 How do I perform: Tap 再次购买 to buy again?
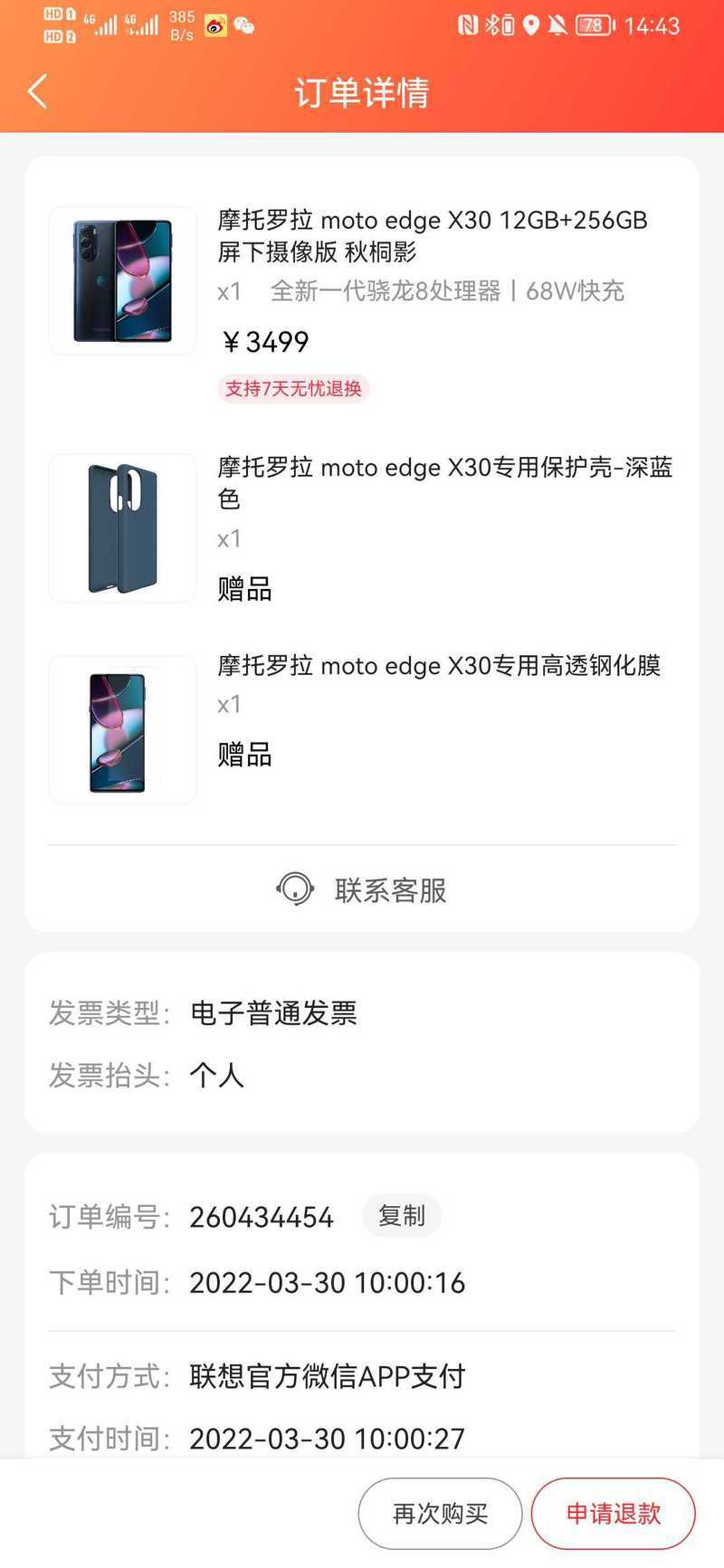[440, 1514]
